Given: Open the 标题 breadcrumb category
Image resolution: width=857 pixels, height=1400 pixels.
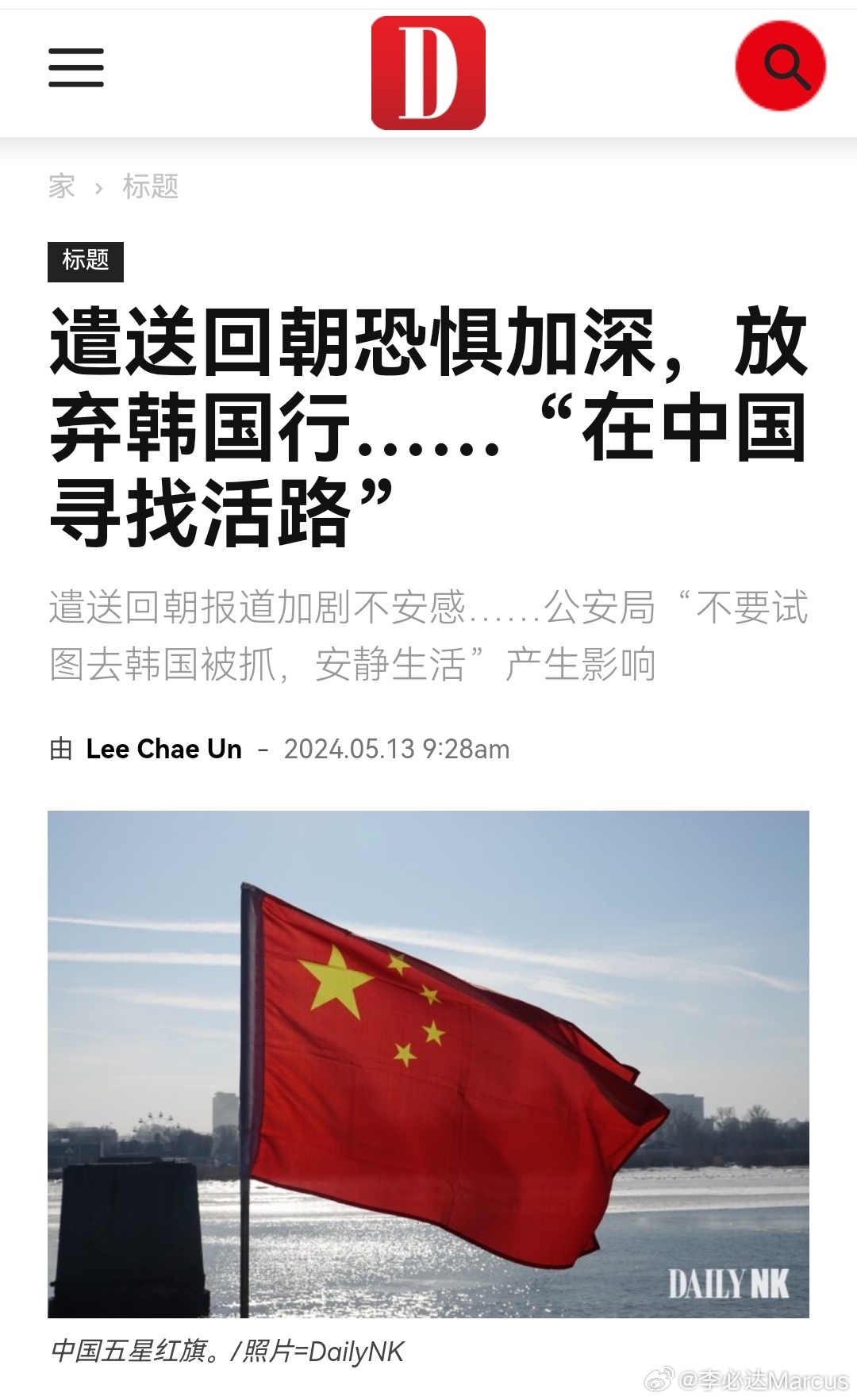Looking at the screenshot, I should (151, 187).
